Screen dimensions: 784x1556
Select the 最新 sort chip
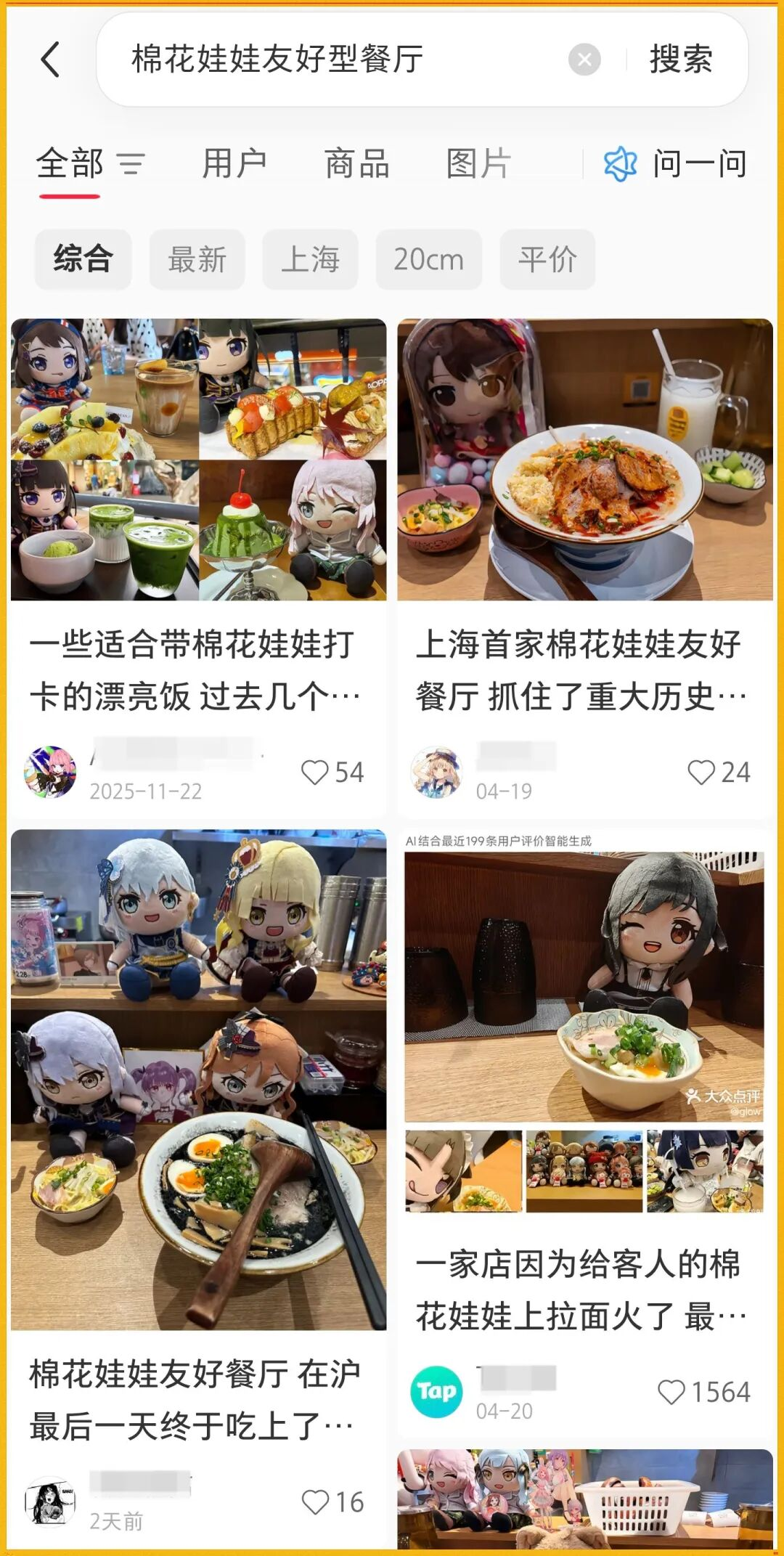coord(197,259)
